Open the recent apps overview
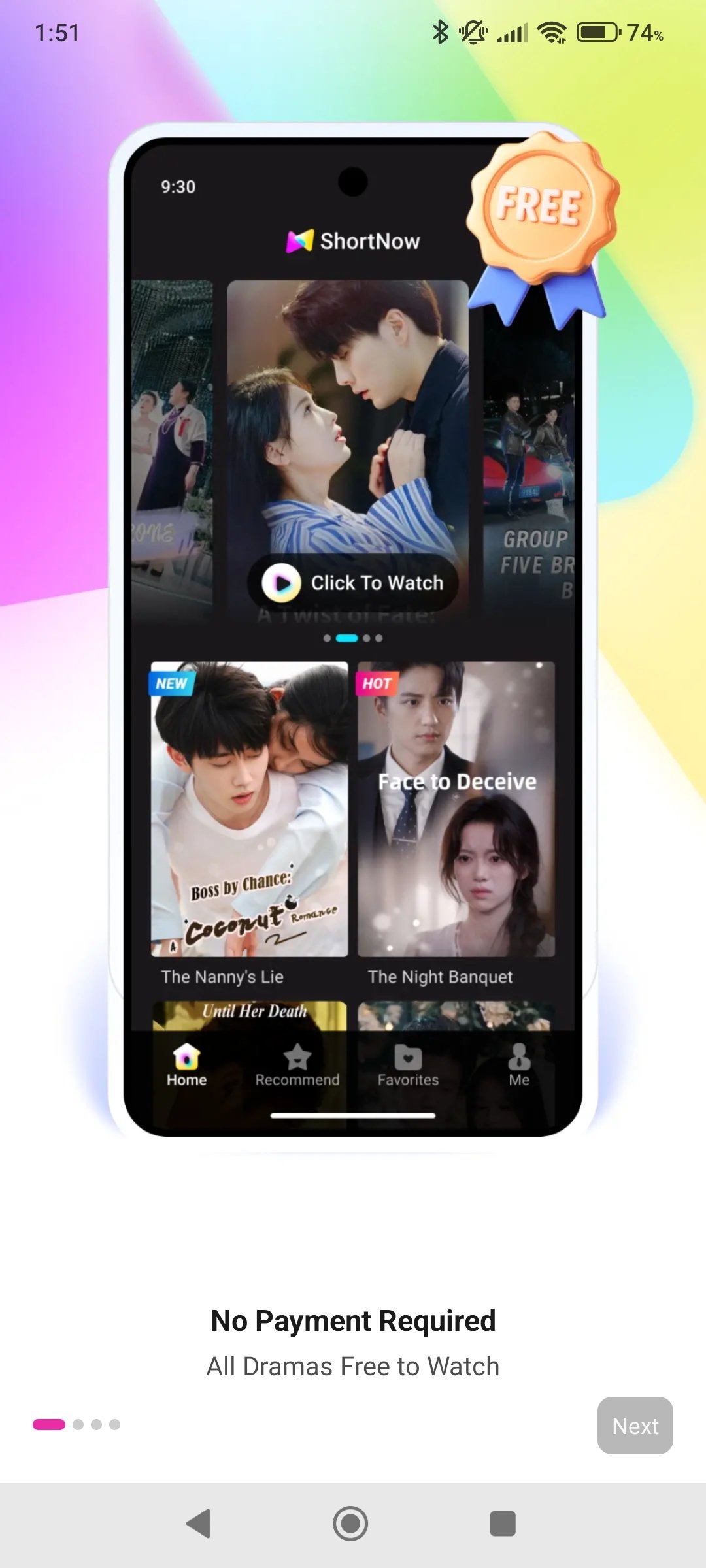 (503, 1523)
